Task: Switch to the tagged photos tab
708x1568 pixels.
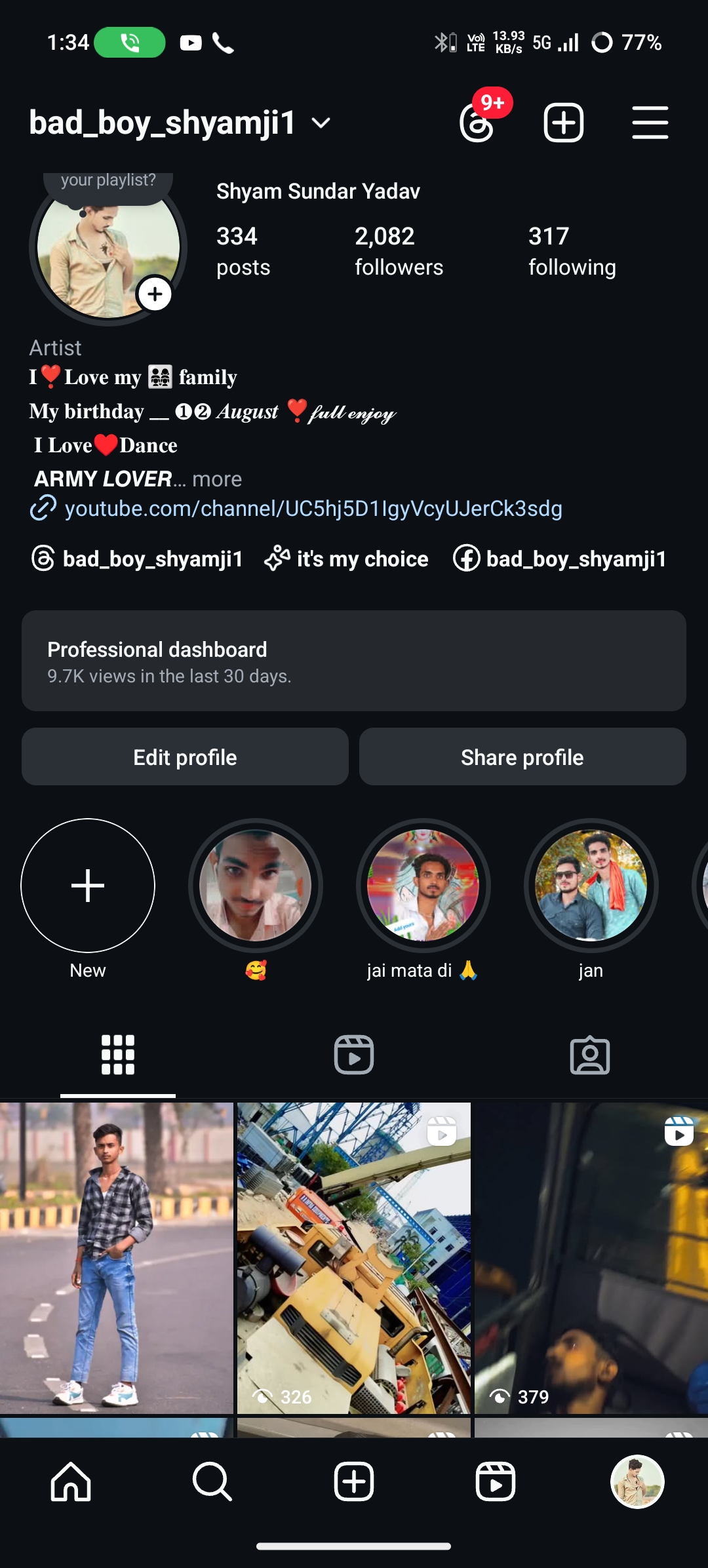Action: 590,1055
